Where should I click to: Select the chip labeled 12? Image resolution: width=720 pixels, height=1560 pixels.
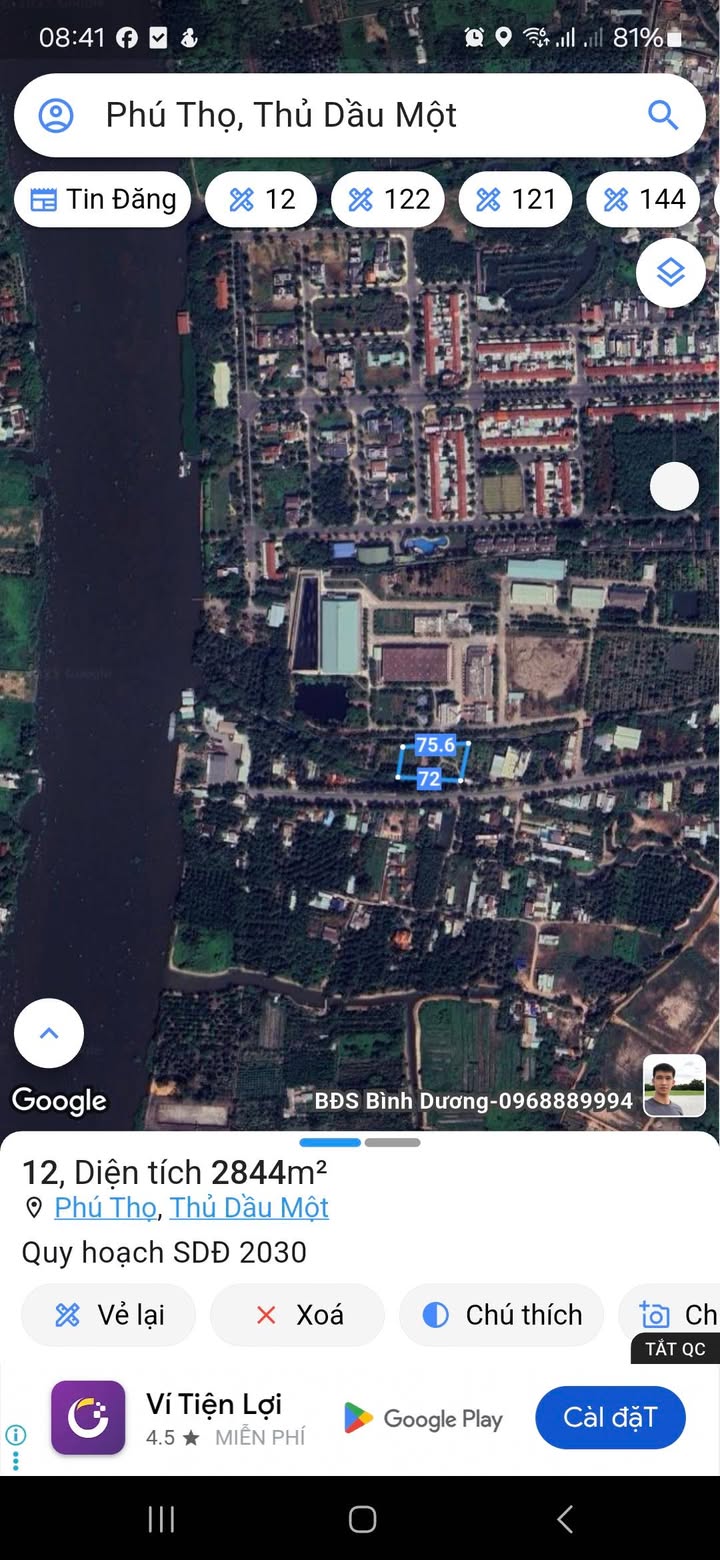(262, 200)
